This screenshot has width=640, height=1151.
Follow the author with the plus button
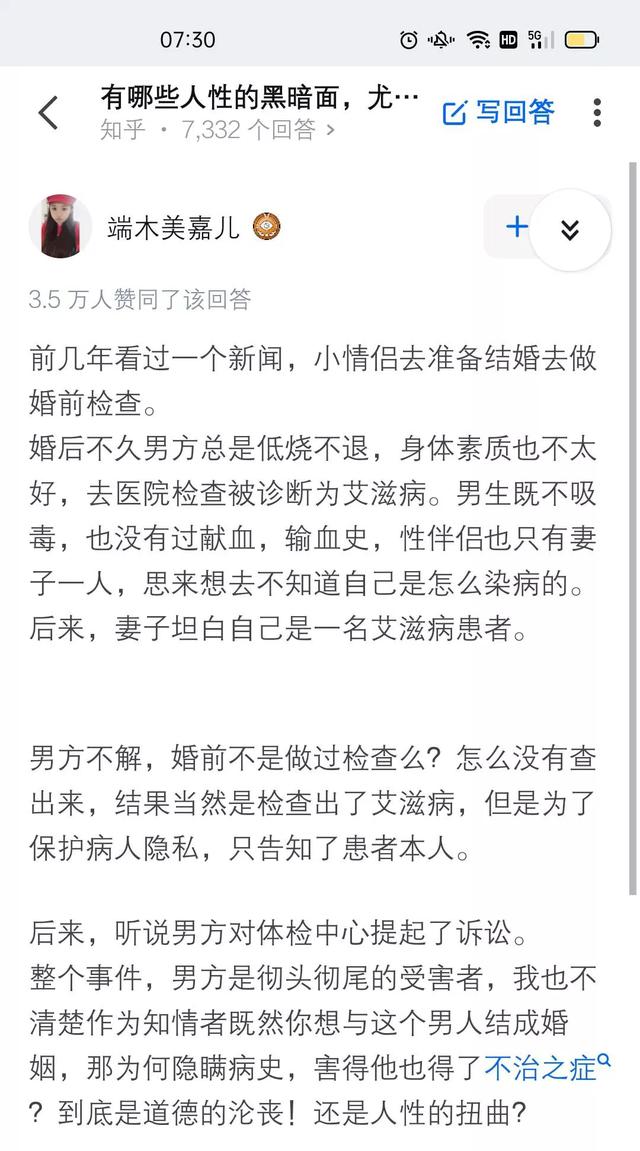517,227
